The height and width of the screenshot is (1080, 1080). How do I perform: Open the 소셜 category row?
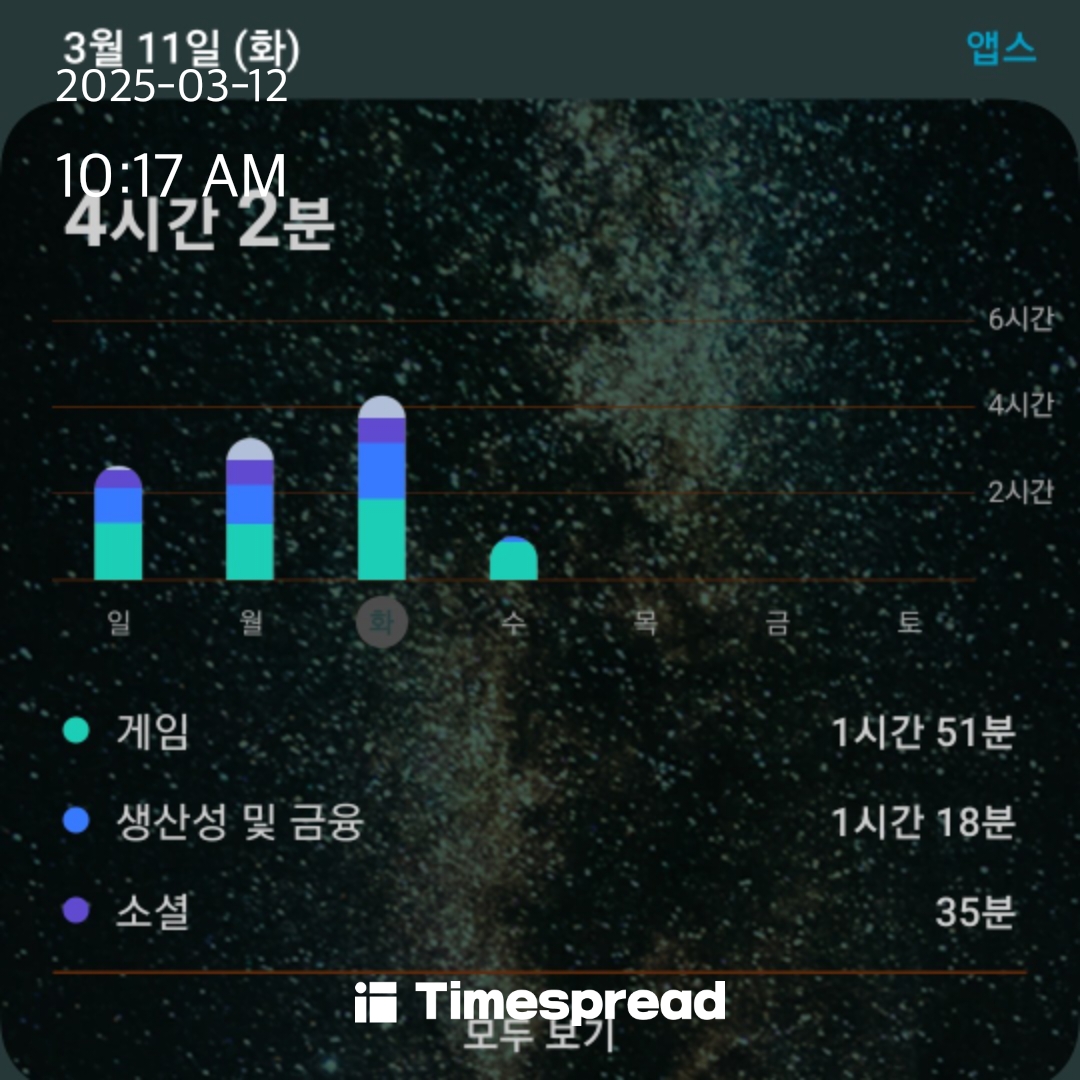(x=539, y=911)
